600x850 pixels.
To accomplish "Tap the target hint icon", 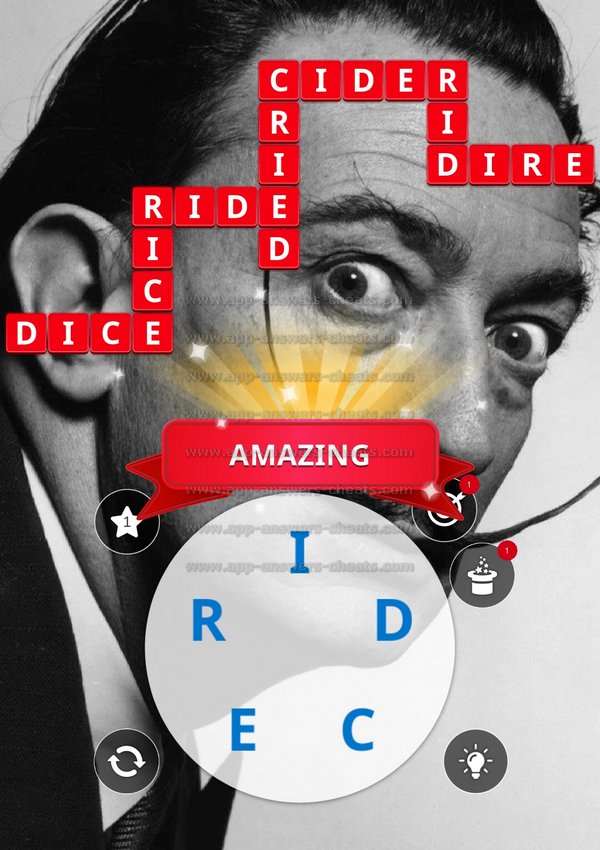I will pos(444,512).
